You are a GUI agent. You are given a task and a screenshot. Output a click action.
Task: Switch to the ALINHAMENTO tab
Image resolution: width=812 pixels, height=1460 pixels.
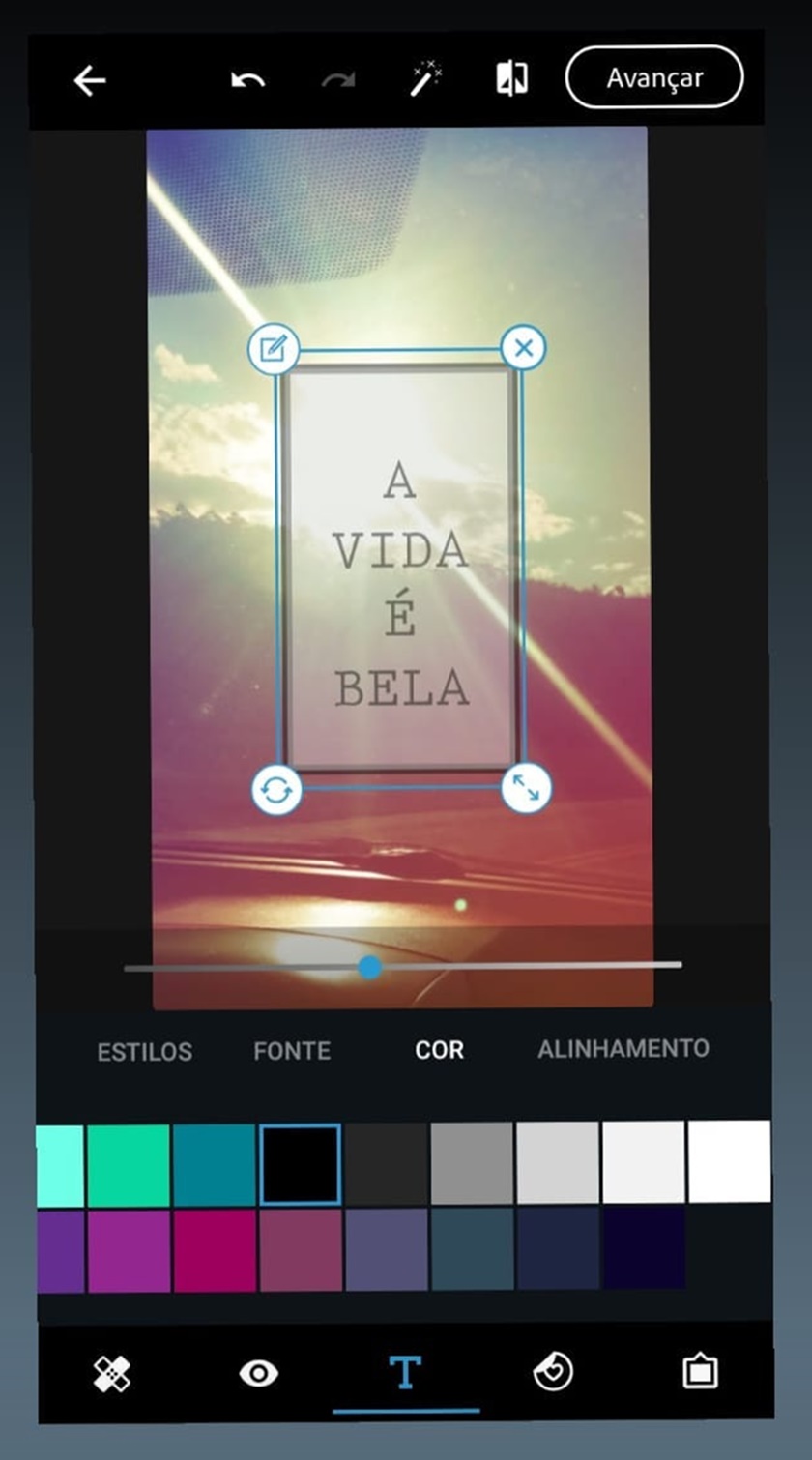623,1049
